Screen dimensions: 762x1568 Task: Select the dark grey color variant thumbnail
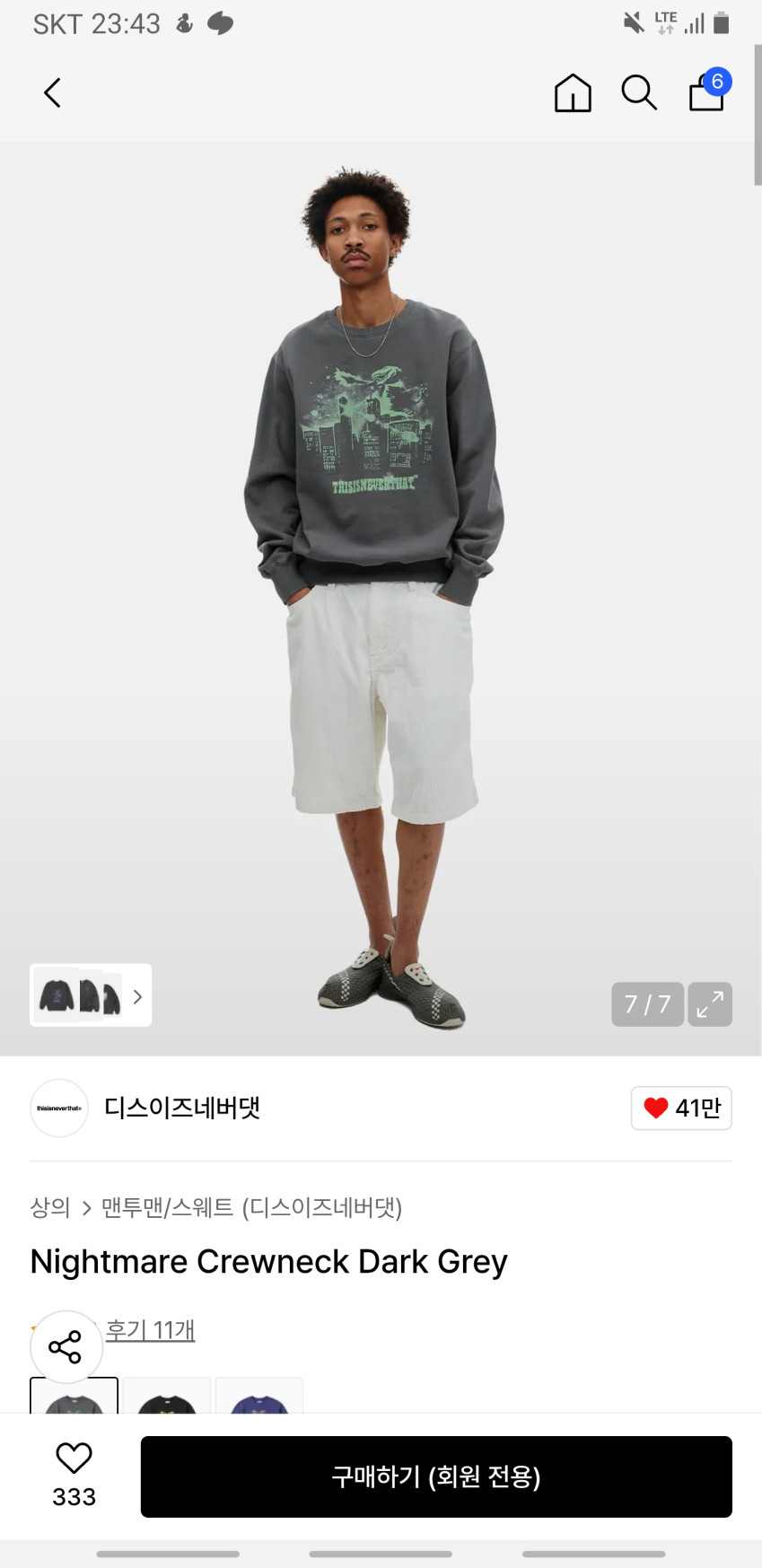(74, 1397)
